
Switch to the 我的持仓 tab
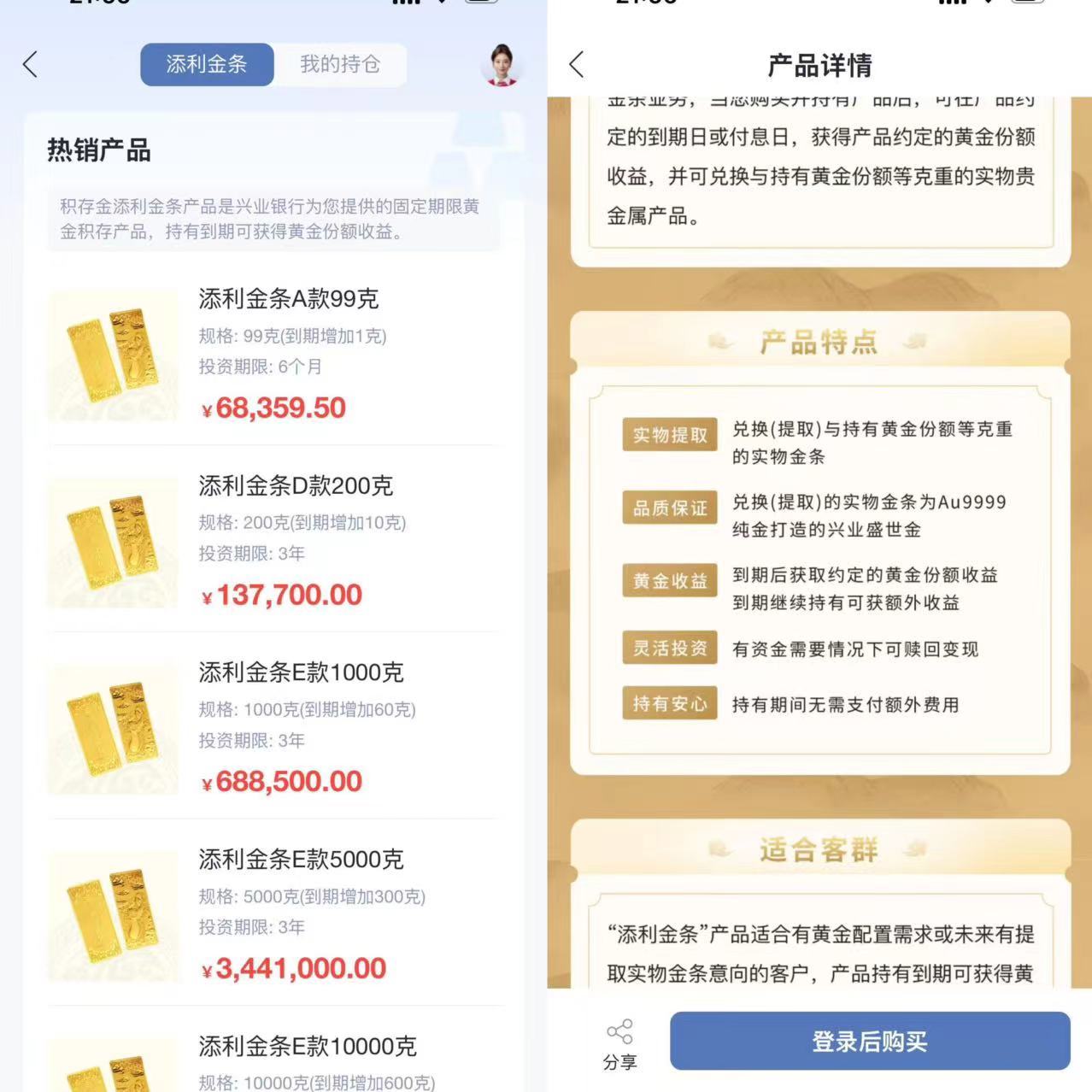tap(339, 64)
